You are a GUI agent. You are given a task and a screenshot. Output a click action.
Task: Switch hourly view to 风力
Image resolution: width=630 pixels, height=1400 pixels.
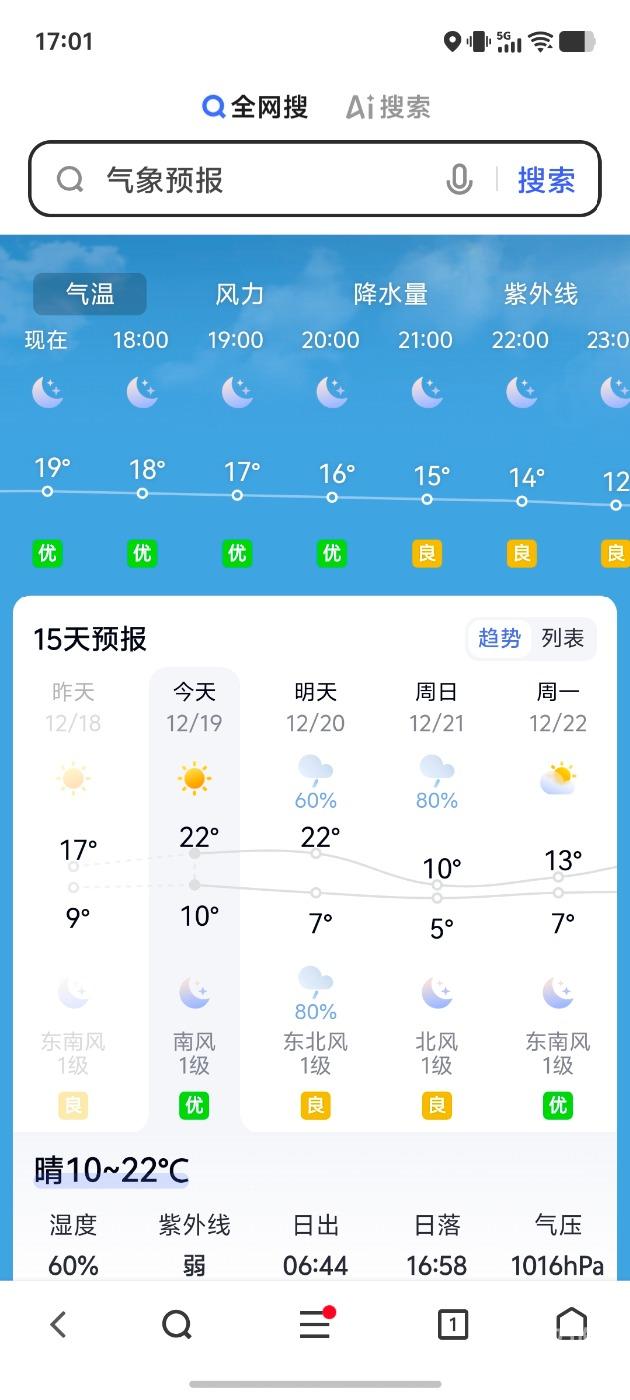click(240, 294)
